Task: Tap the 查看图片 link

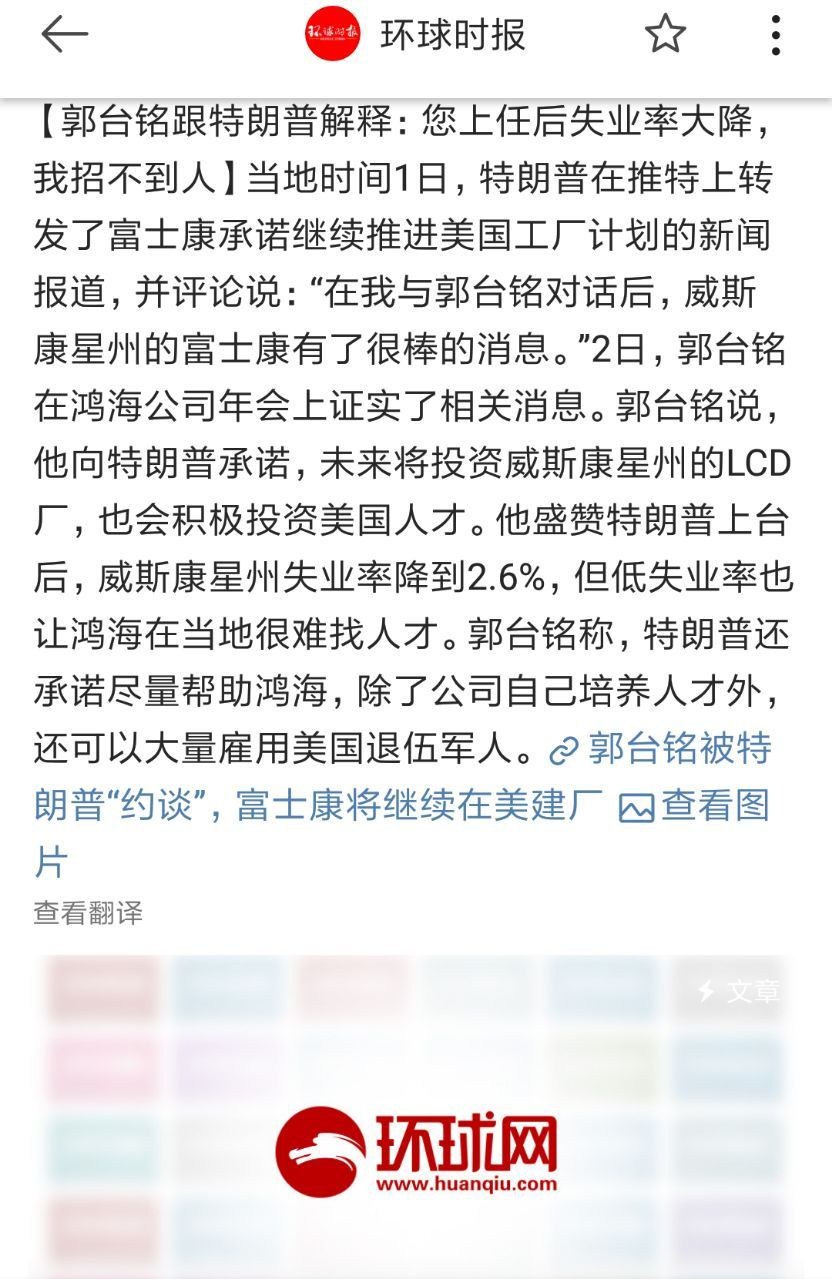Action: tap(694, 806)
